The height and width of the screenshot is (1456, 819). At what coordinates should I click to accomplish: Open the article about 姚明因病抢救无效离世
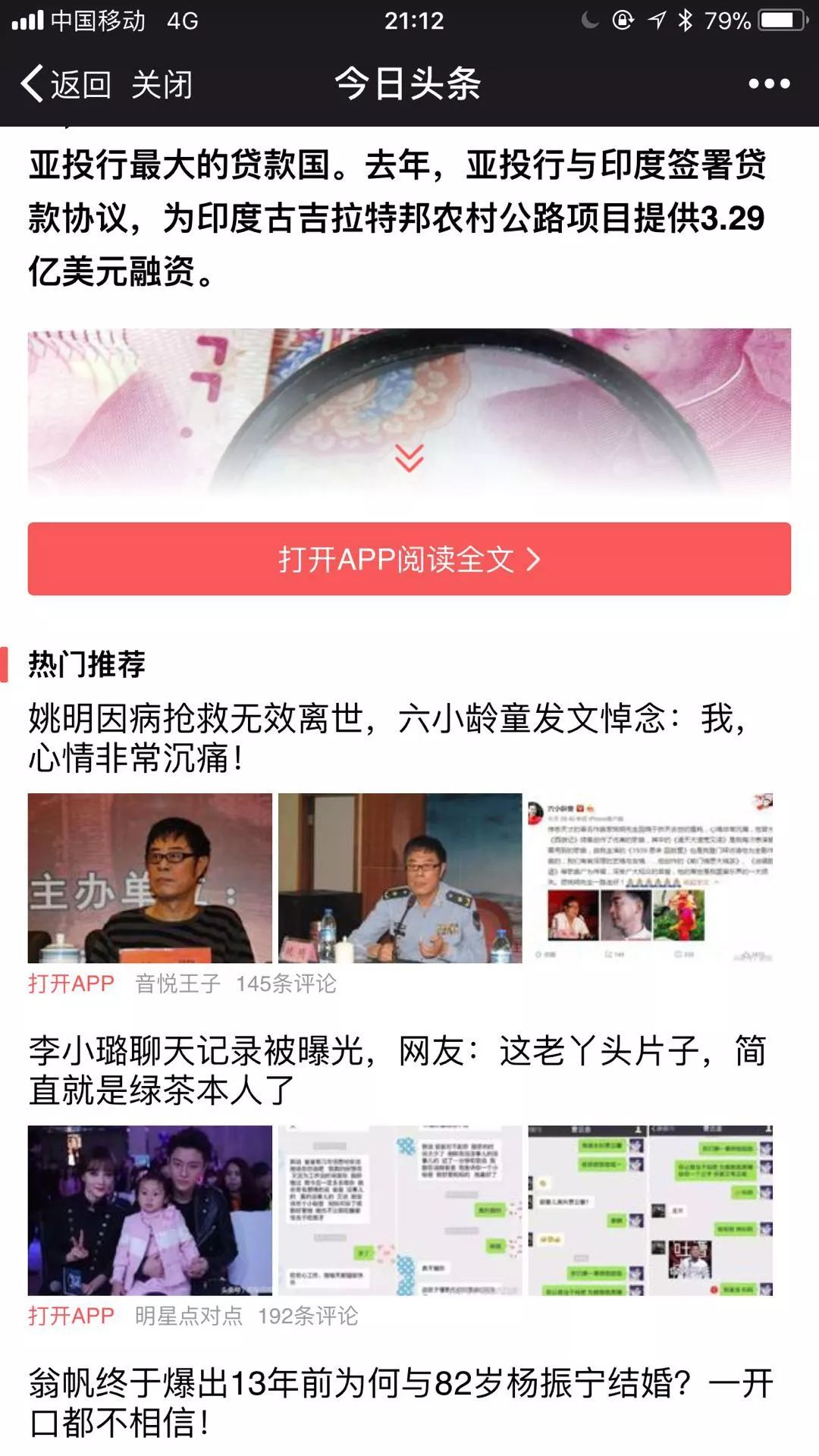(389, 737)
